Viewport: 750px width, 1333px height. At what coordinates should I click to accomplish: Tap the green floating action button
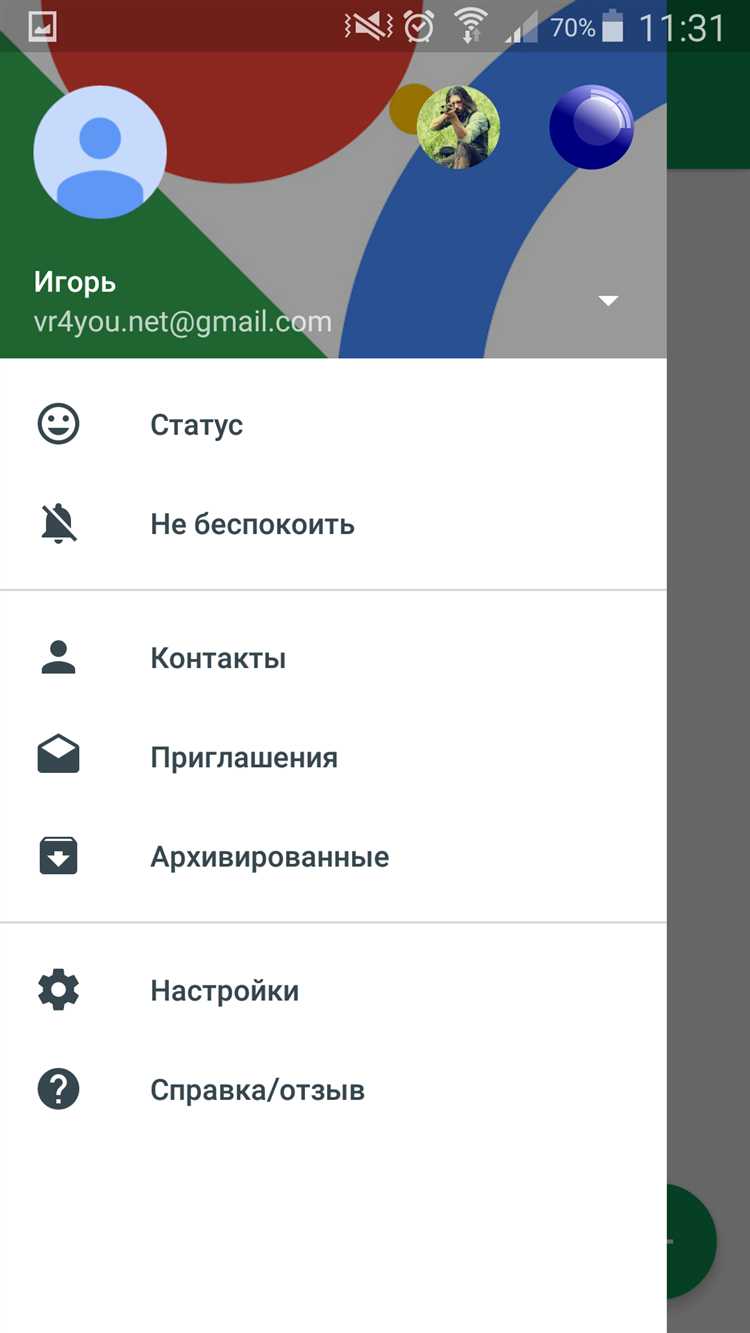[694, 1240]
